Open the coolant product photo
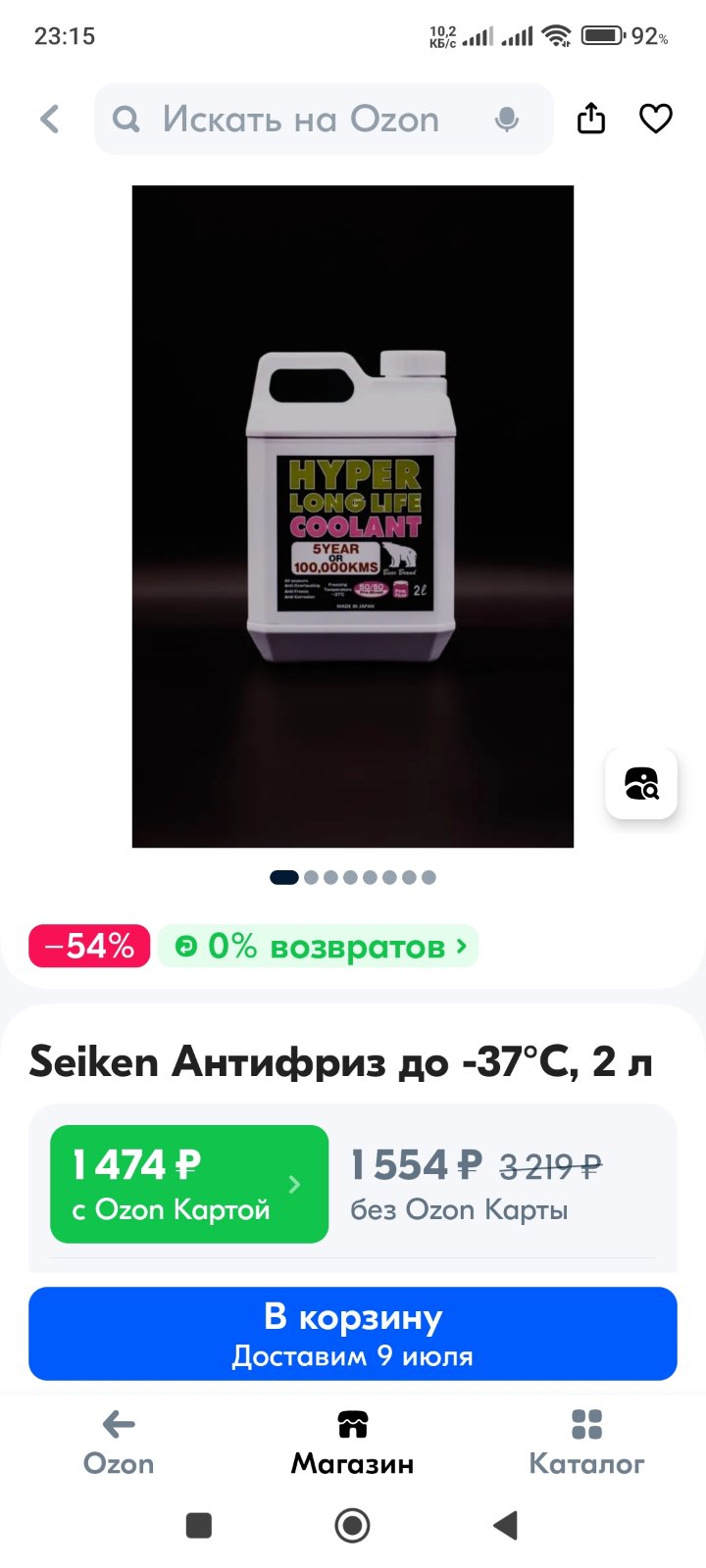This screenshot has height=1568, width=706. (x=353, y=516)
